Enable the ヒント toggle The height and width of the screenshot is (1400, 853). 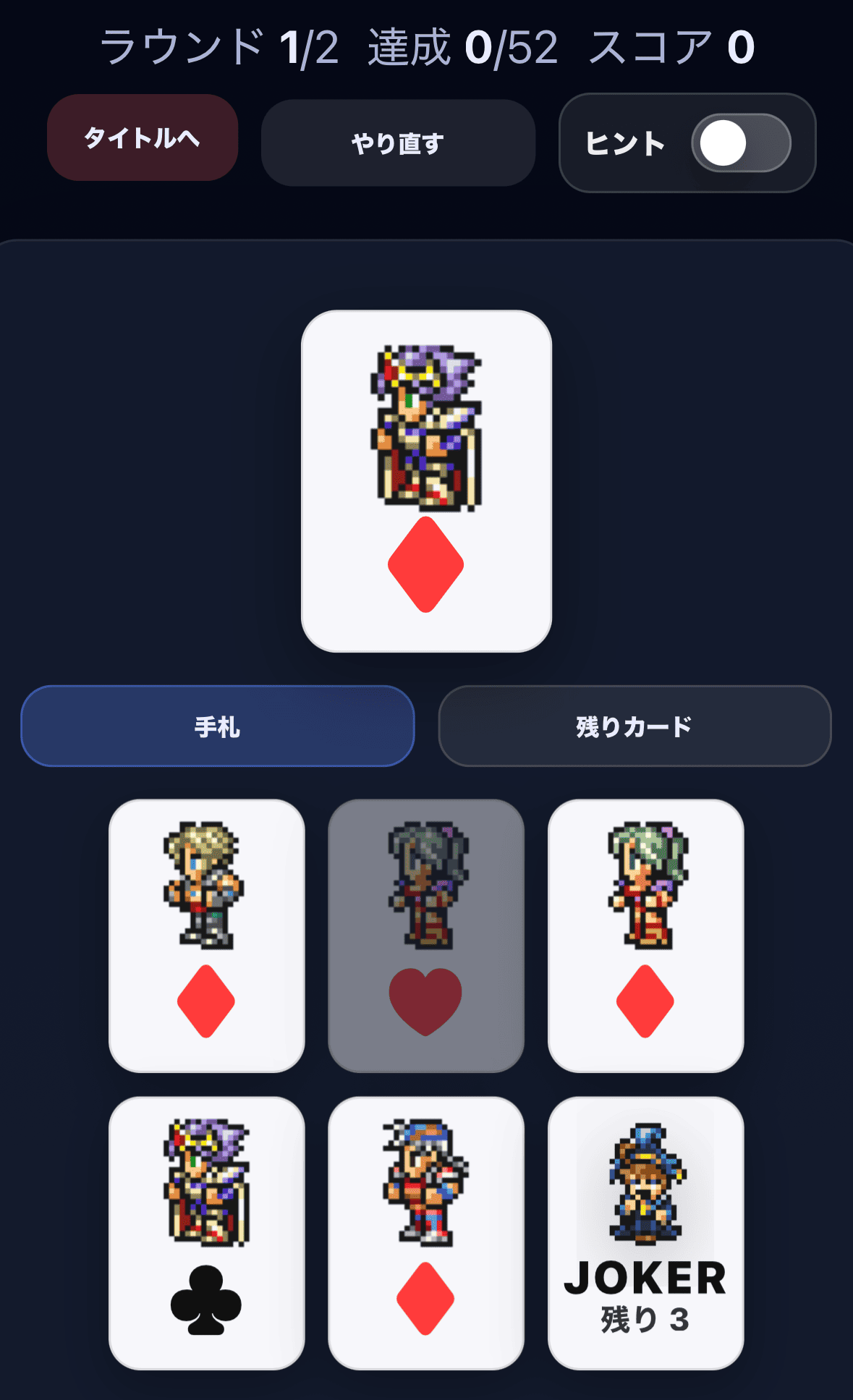(x=740, y=143)
